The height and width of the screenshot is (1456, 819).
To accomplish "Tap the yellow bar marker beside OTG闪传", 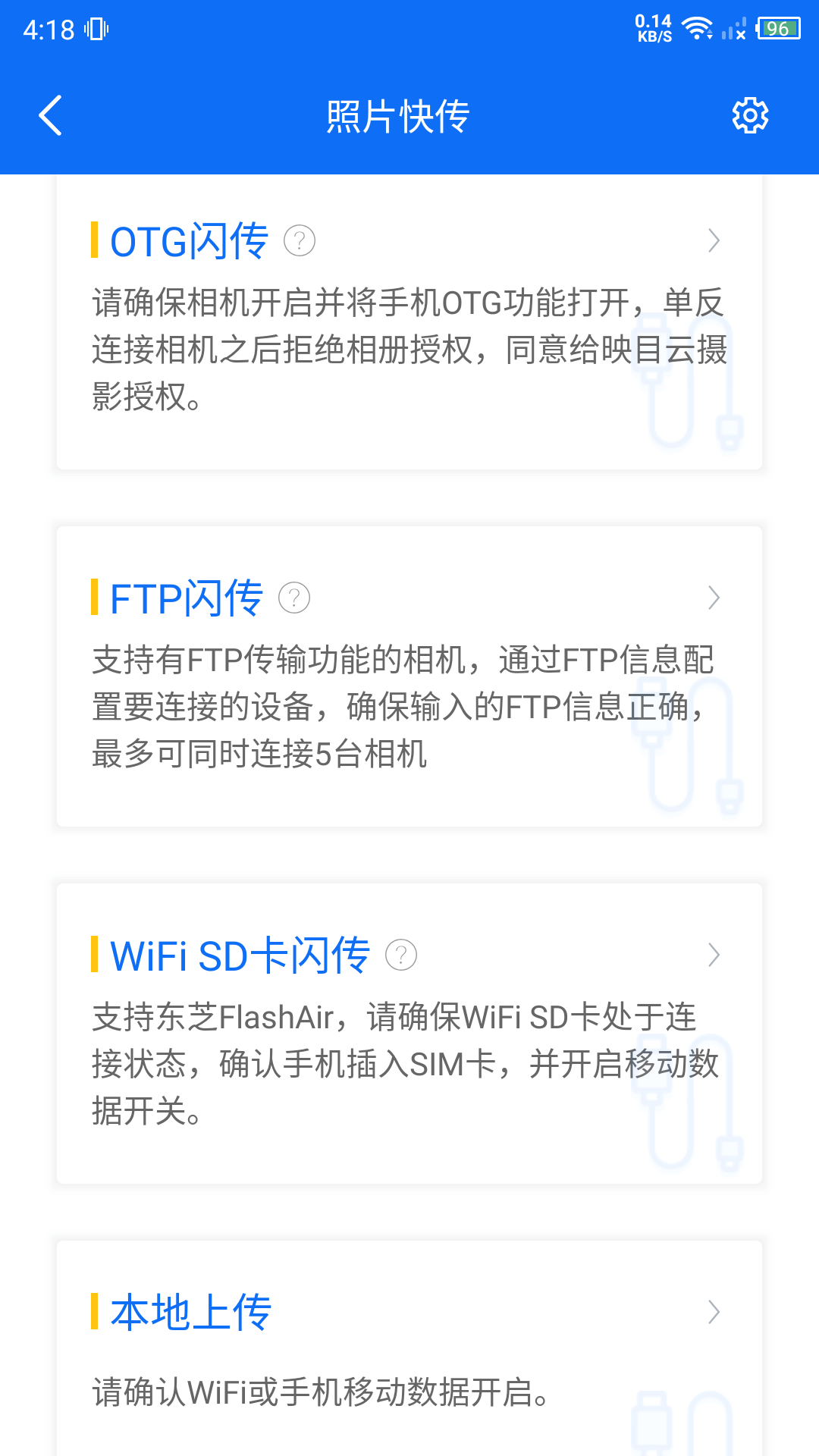I will coord(94,240).
